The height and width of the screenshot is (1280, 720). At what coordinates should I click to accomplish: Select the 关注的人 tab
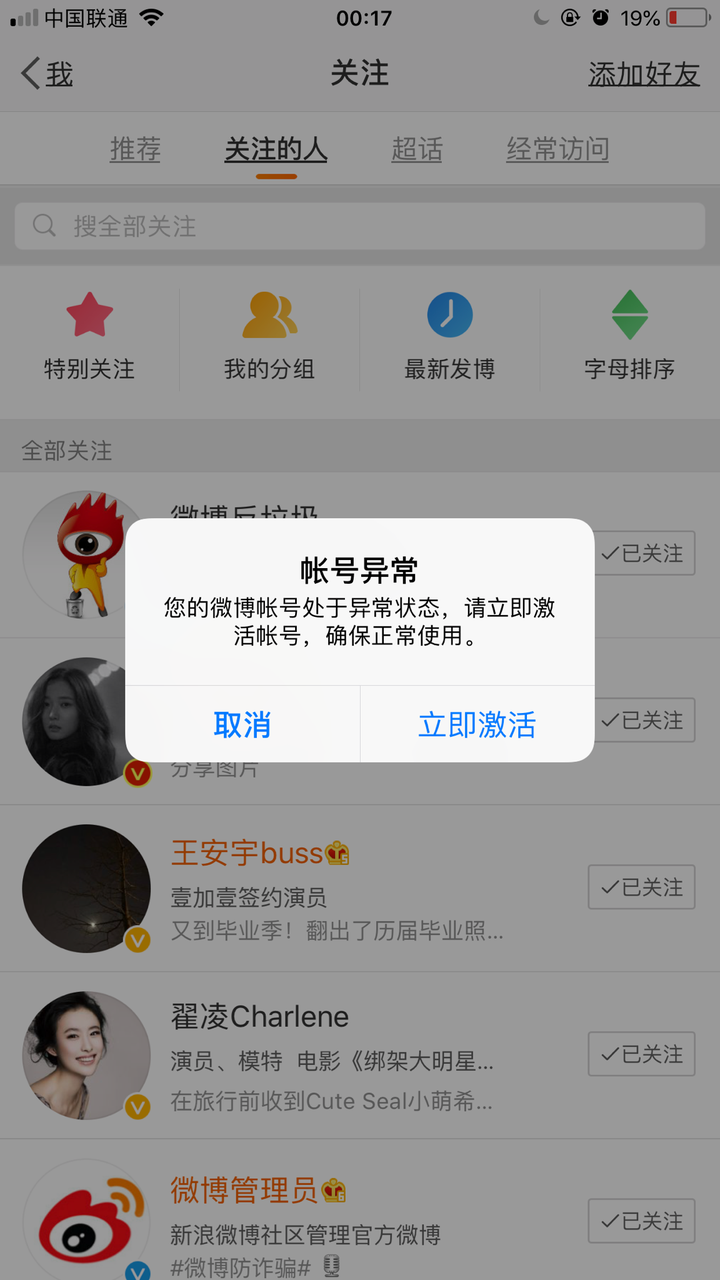pos(276,150)
